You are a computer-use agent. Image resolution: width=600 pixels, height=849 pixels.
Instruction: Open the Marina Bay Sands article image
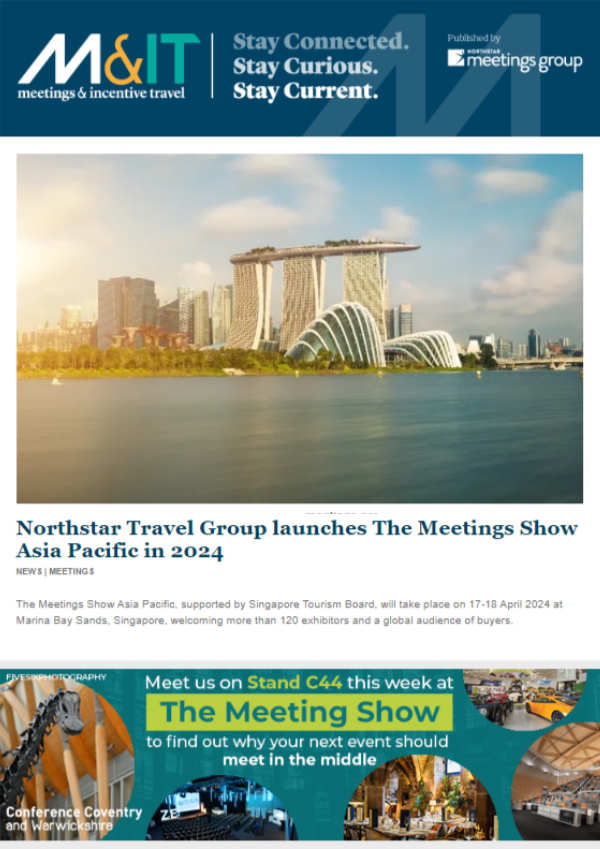tap(300, 328)
